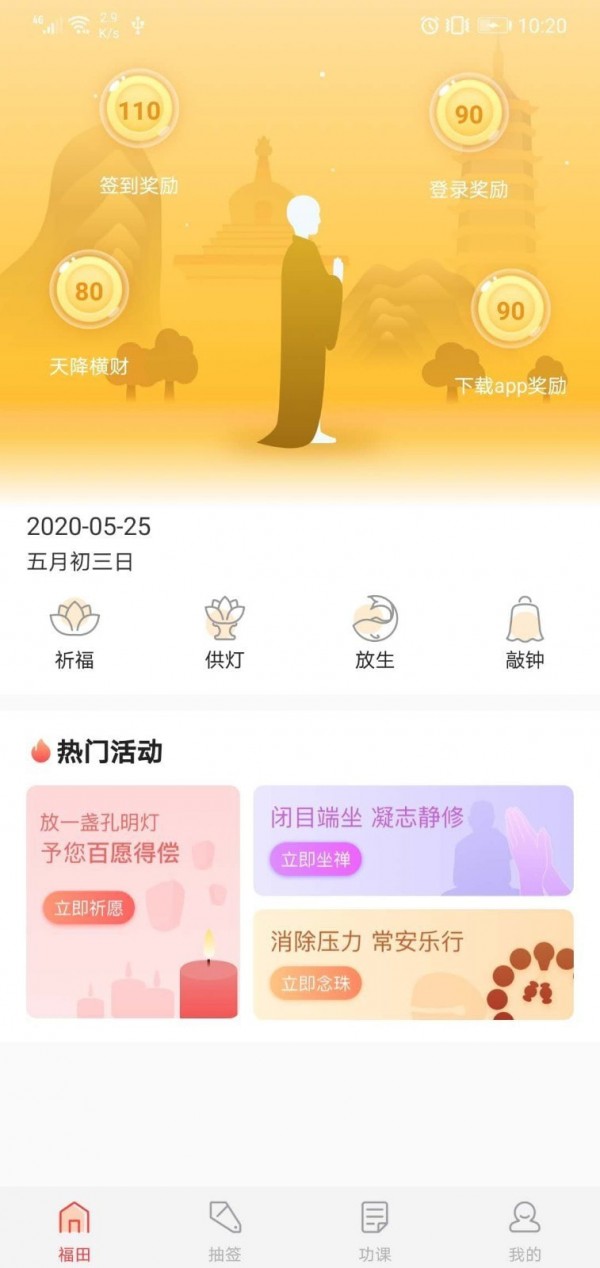Screen dimensions: 600x1268
Task: Go to the 我的 profile tab
Action: [524, 1231]
